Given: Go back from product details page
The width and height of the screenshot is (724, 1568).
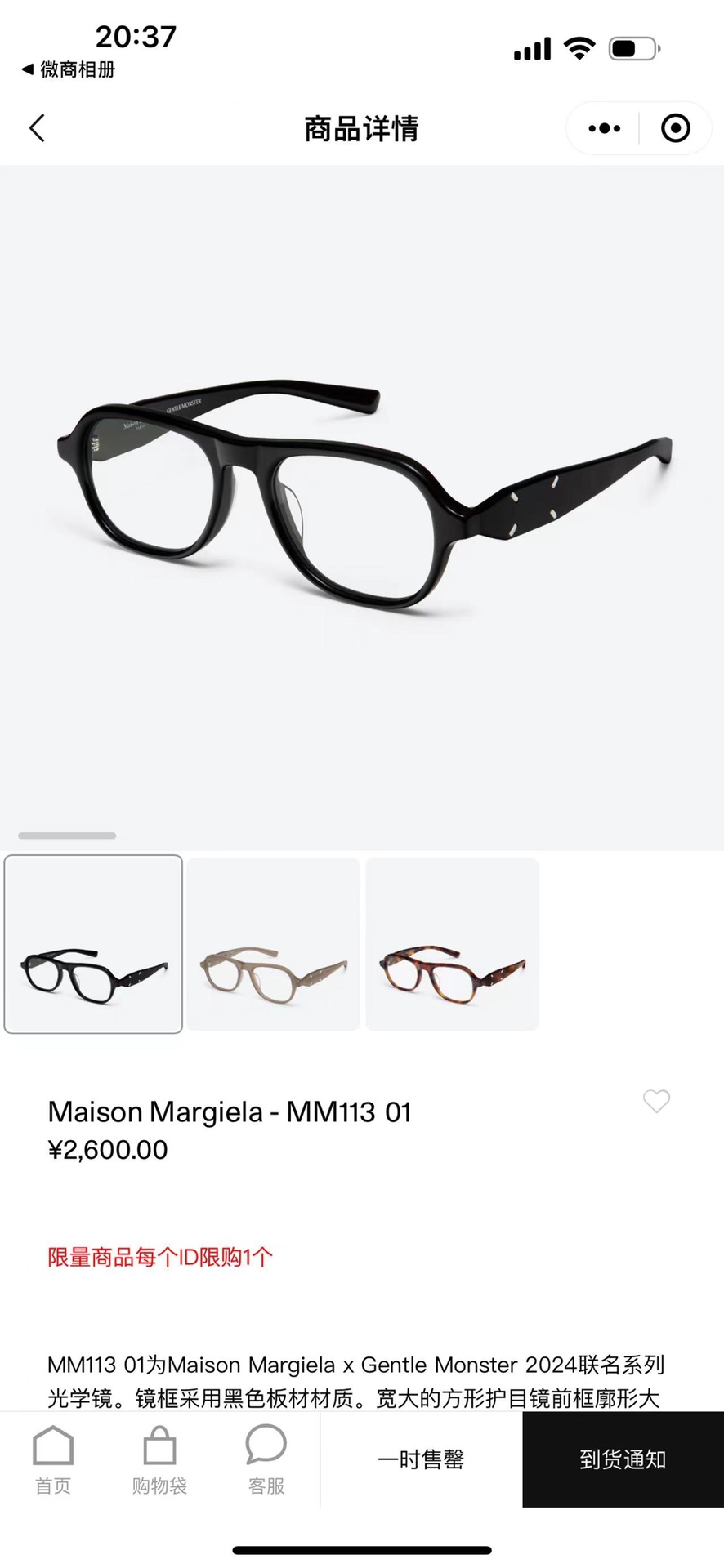Looking at the screenshot, I should (38, 128).
